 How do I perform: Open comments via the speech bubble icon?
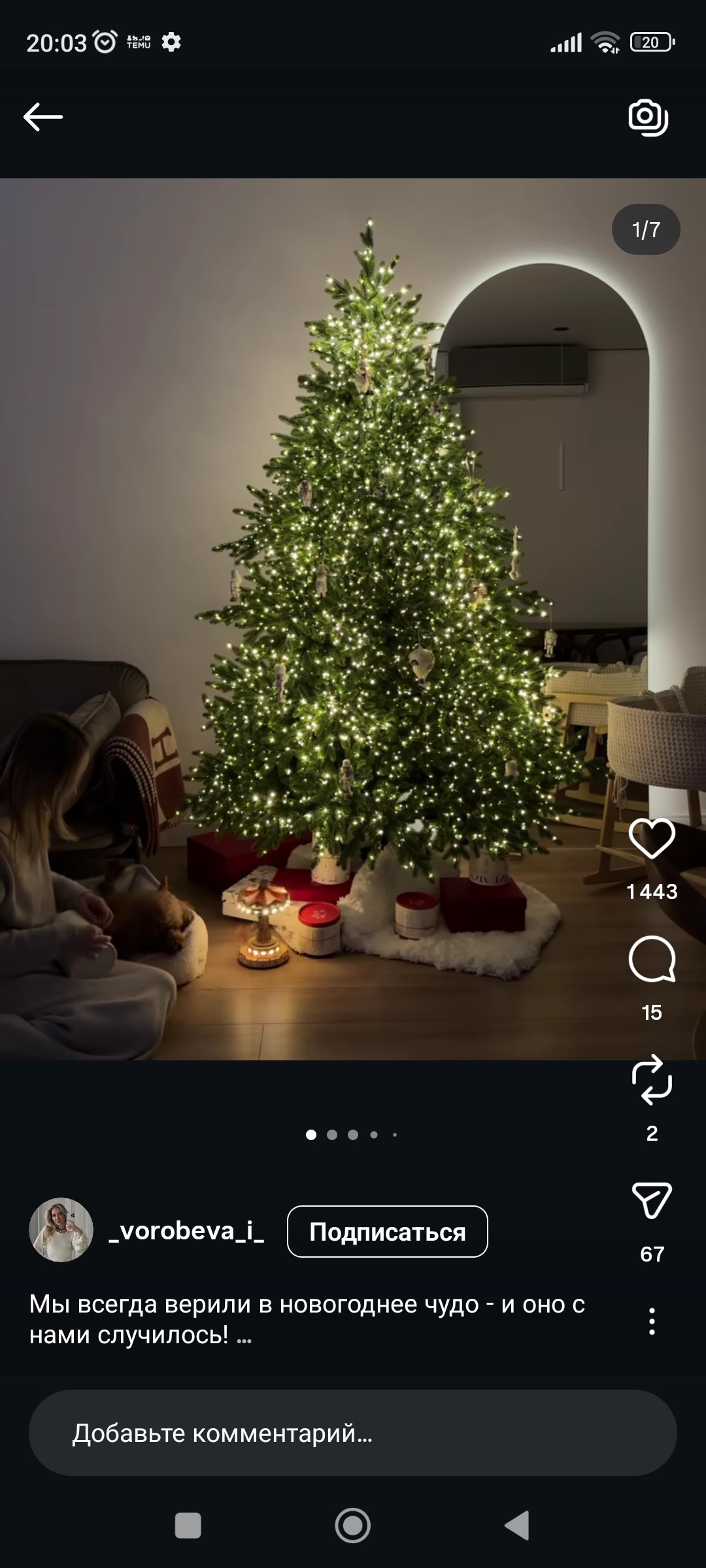(x=652, y=959)
